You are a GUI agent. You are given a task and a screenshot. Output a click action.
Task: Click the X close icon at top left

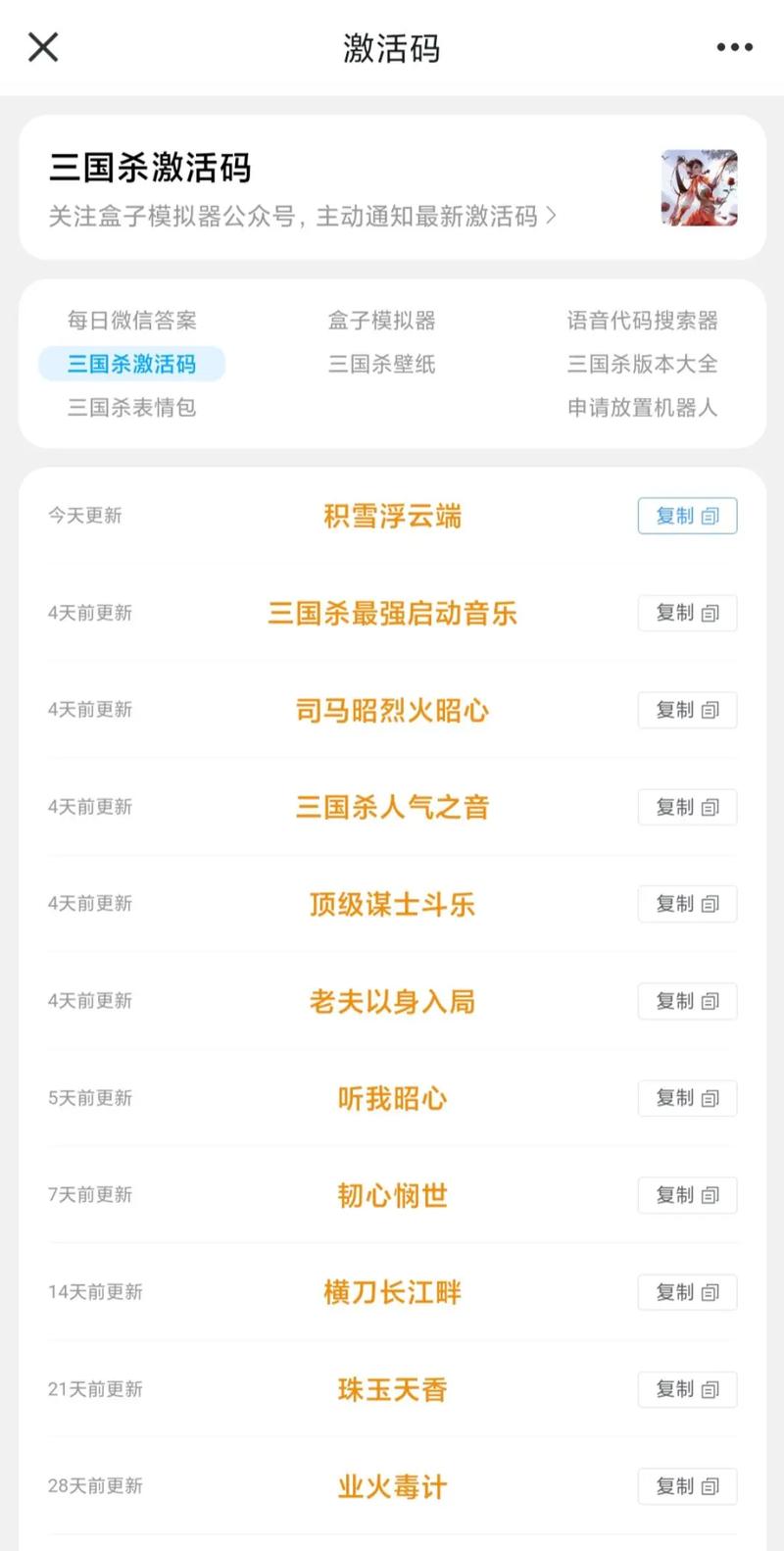[43, 47]
